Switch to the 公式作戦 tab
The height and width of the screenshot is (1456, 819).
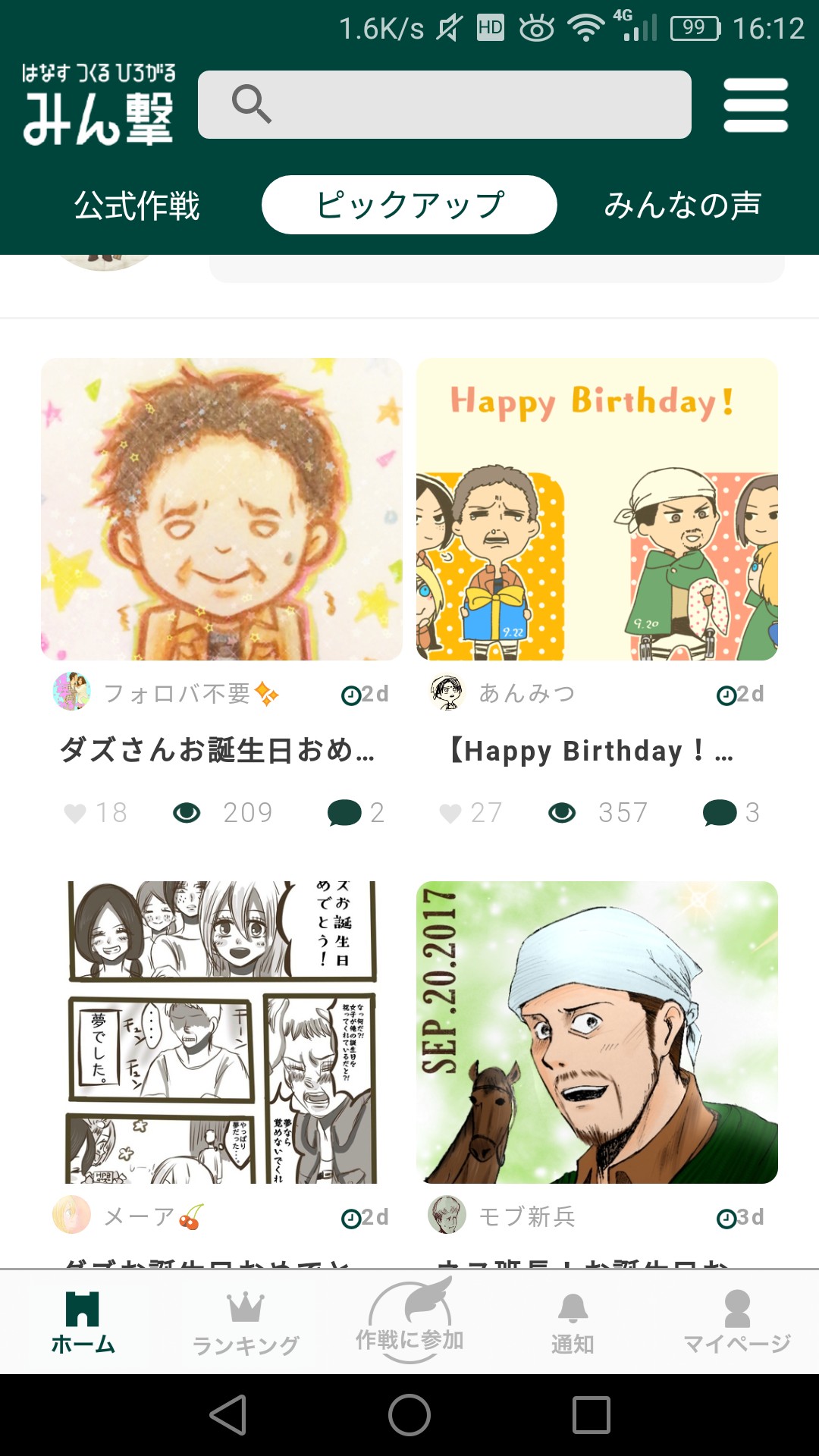tap(136, 206)
